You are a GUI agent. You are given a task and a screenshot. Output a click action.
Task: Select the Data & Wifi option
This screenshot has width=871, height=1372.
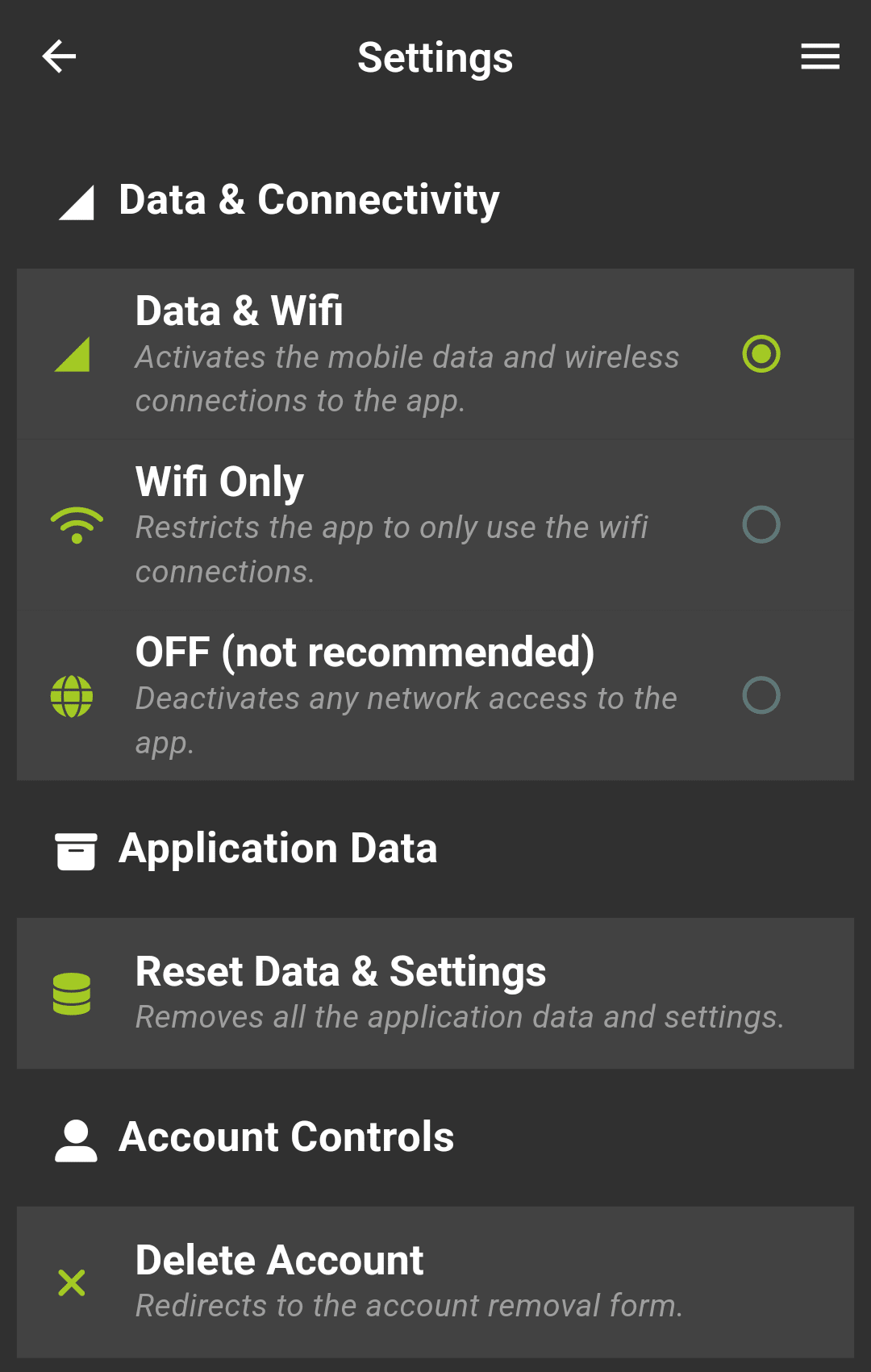(x=761, y=354)
